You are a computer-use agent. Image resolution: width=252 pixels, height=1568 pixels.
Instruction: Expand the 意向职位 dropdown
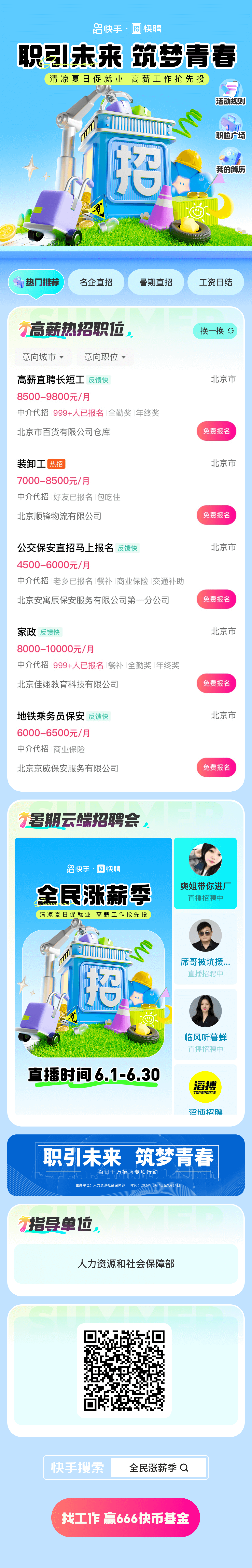[x=105, y=357]
